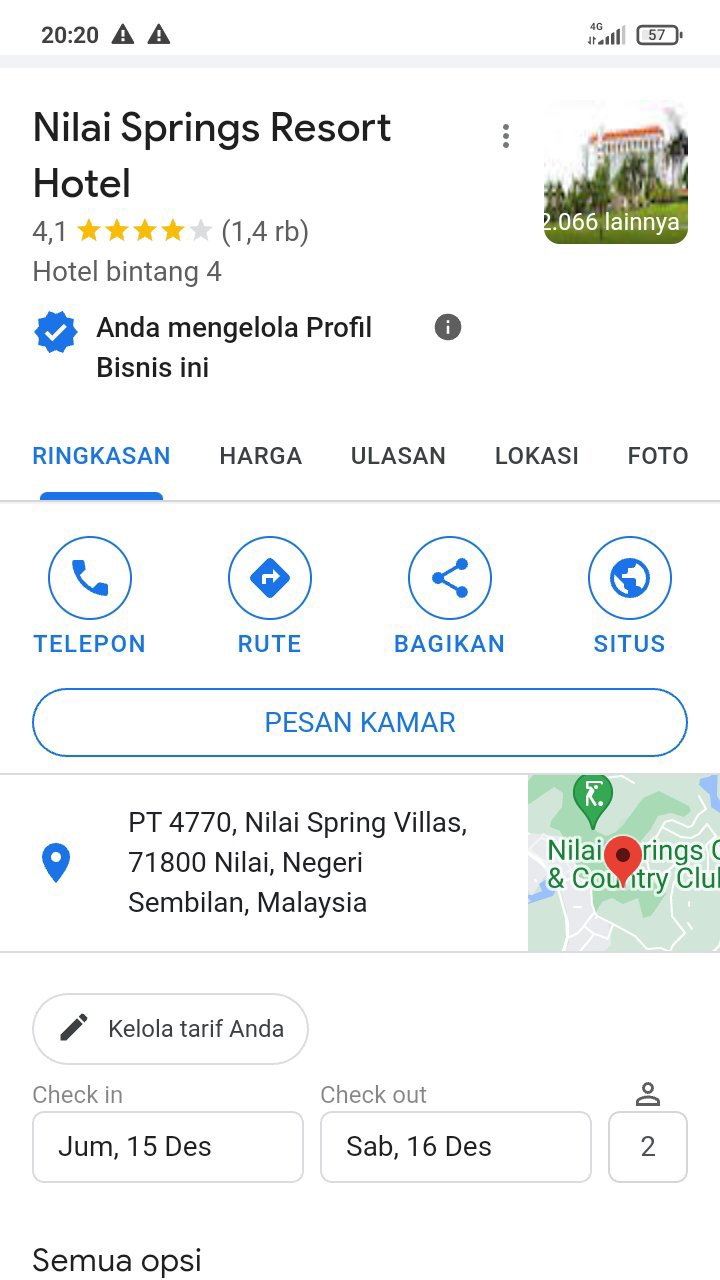Switch to the HARGA tab
720x1280 pixels.
pos(260,456)
